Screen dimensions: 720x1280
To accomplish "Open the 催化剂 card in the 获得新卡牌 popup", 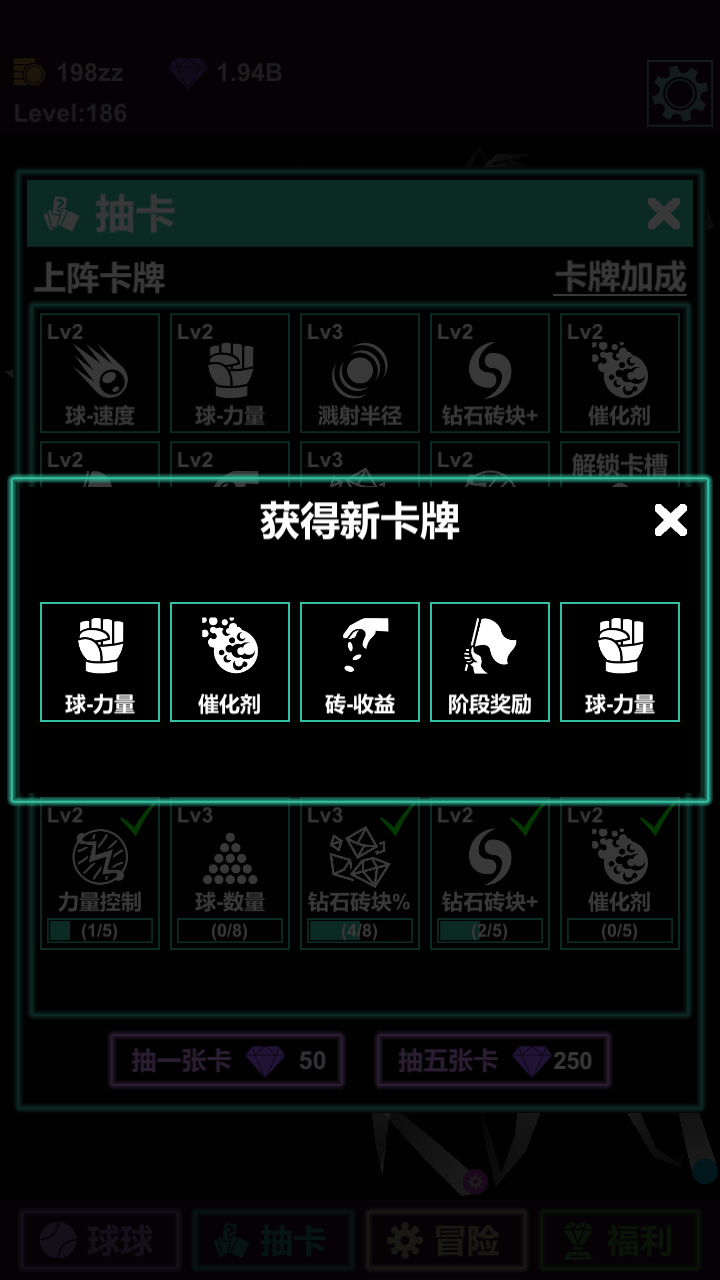I will [x=230, y=662].
